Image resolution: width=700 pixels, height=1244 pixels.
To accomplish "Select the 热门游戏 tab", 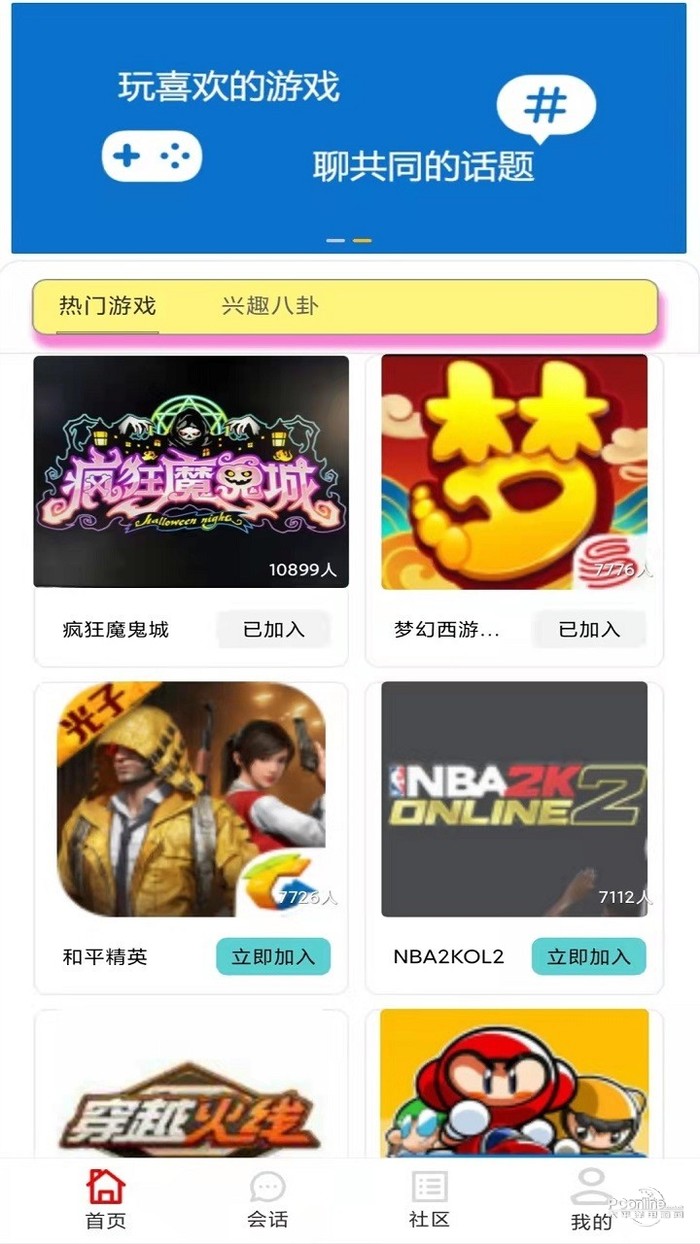I will [x=107, y=306].
